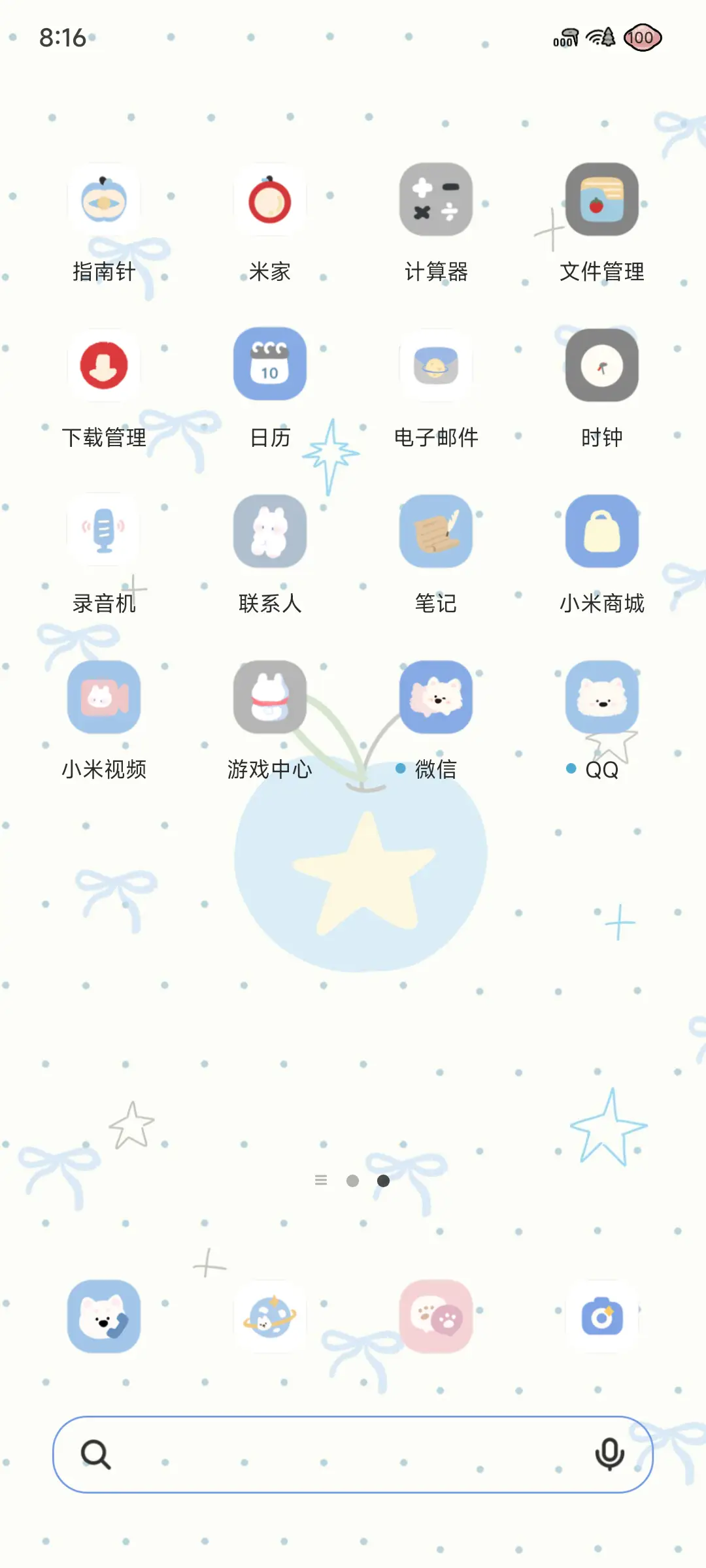The width and height of the screenshot is (706, 1568).
Task: Open the 计算器 calculator
Action: pyautogui.click(x=436, y=199)
